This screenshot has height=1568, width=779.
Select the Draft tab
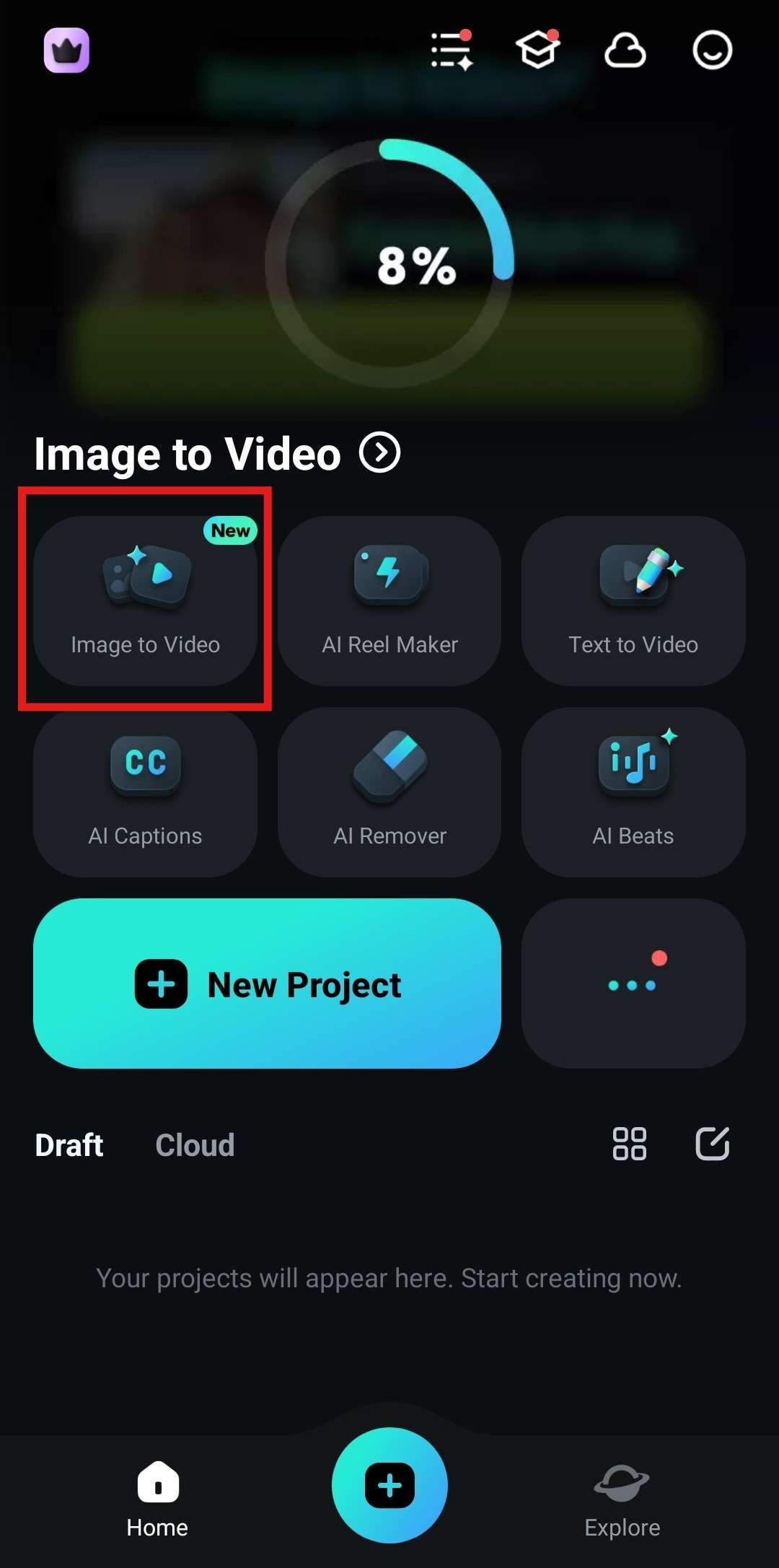click(69, 1145)
